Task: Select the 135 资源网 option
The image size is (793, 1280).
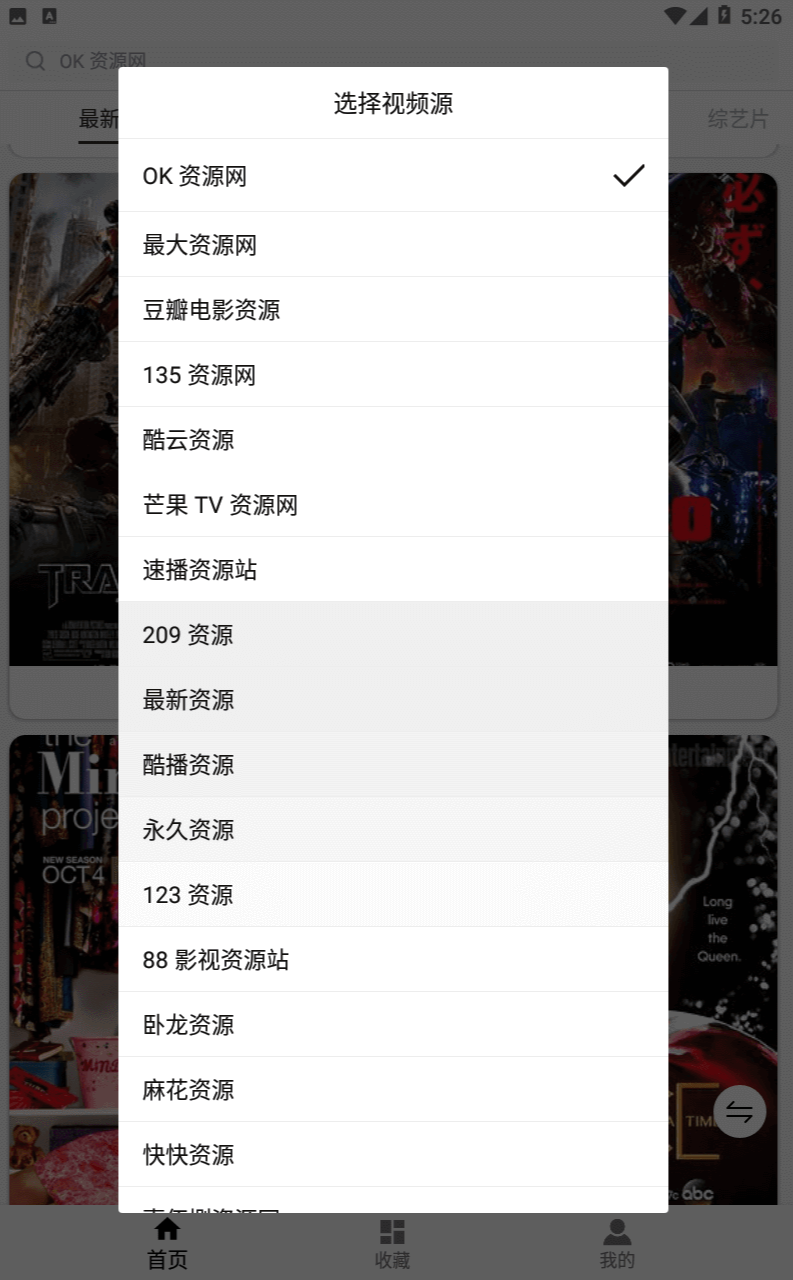Action: click(x=393, y=375)
